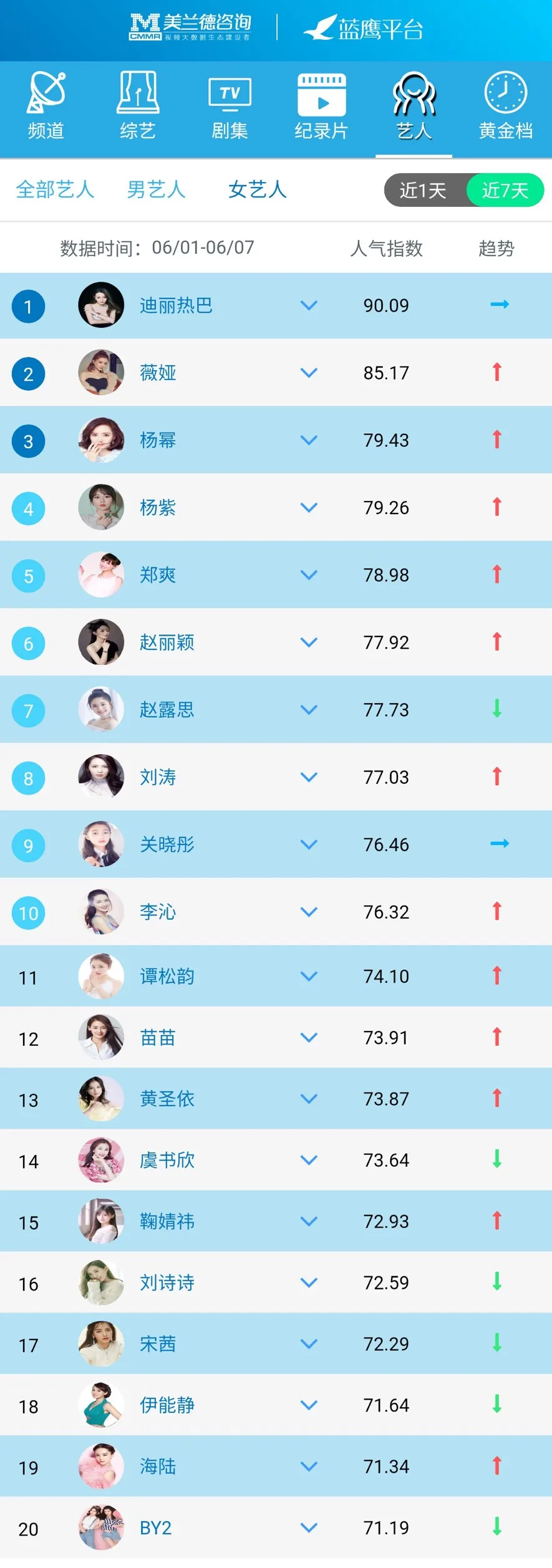This screenshot has height=1568, width=552.
Task: Open the 综艺 section
Action: (x=138, y=106)
